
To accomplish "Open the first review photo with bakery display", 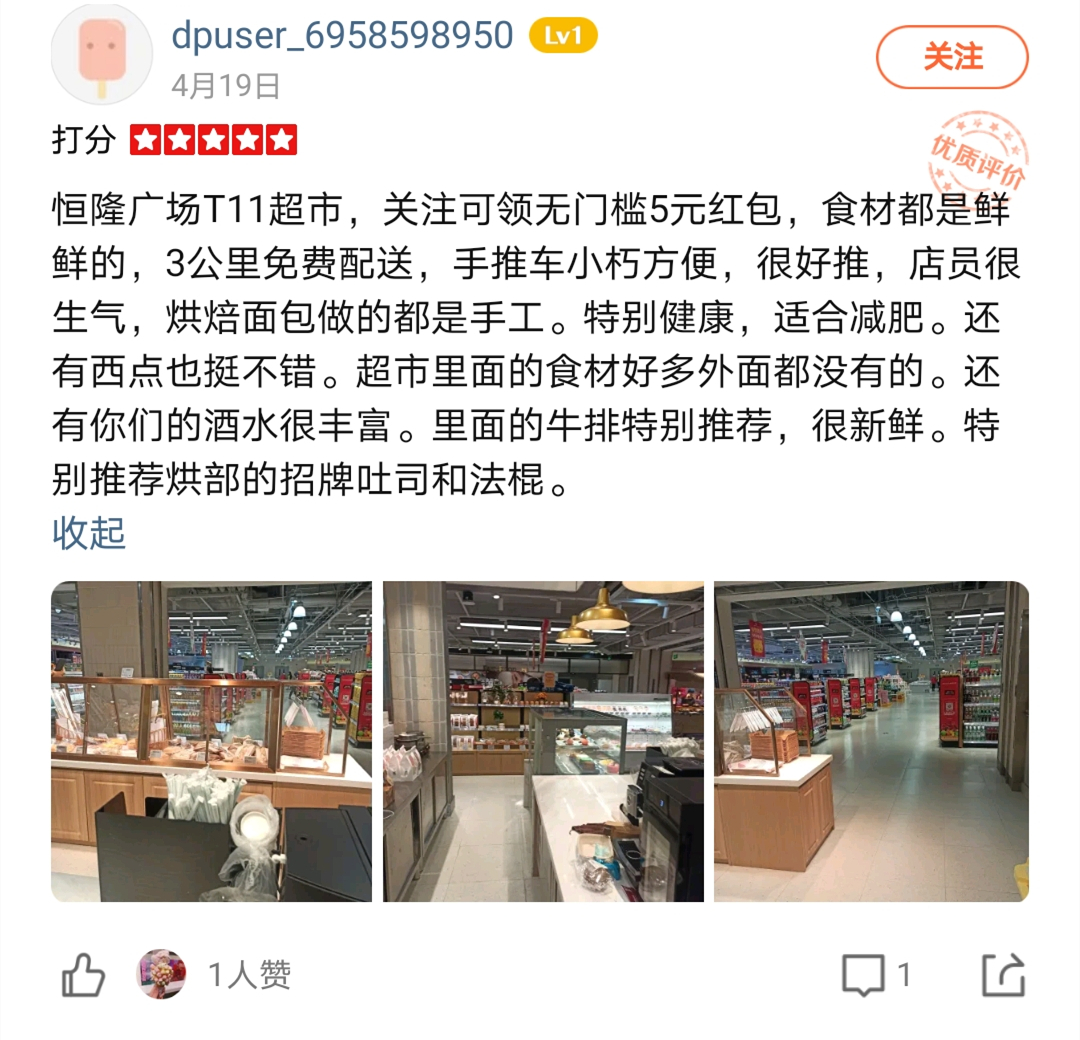I will coord(211,741).
